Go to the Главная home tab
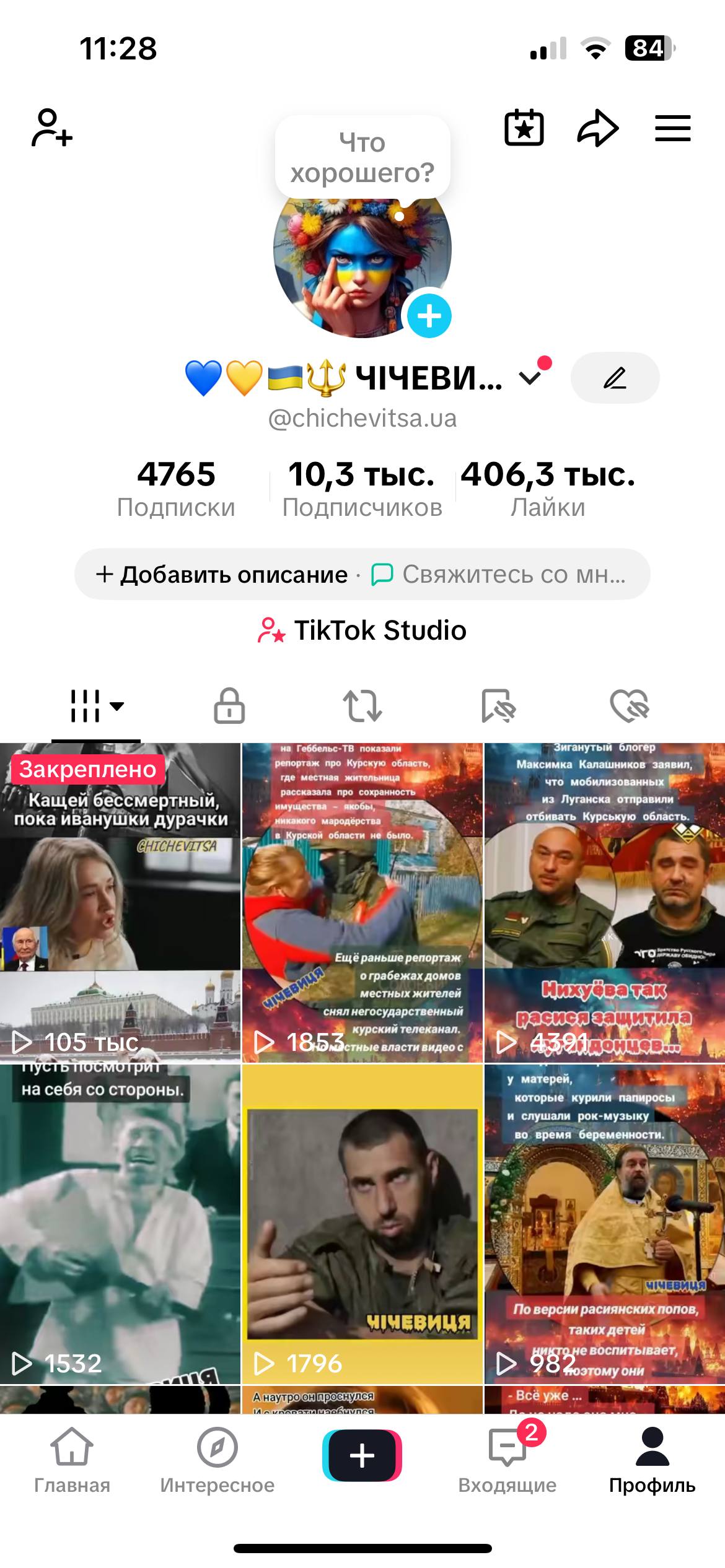The width and height of the screenshot is (725, 1568). 72,1460
